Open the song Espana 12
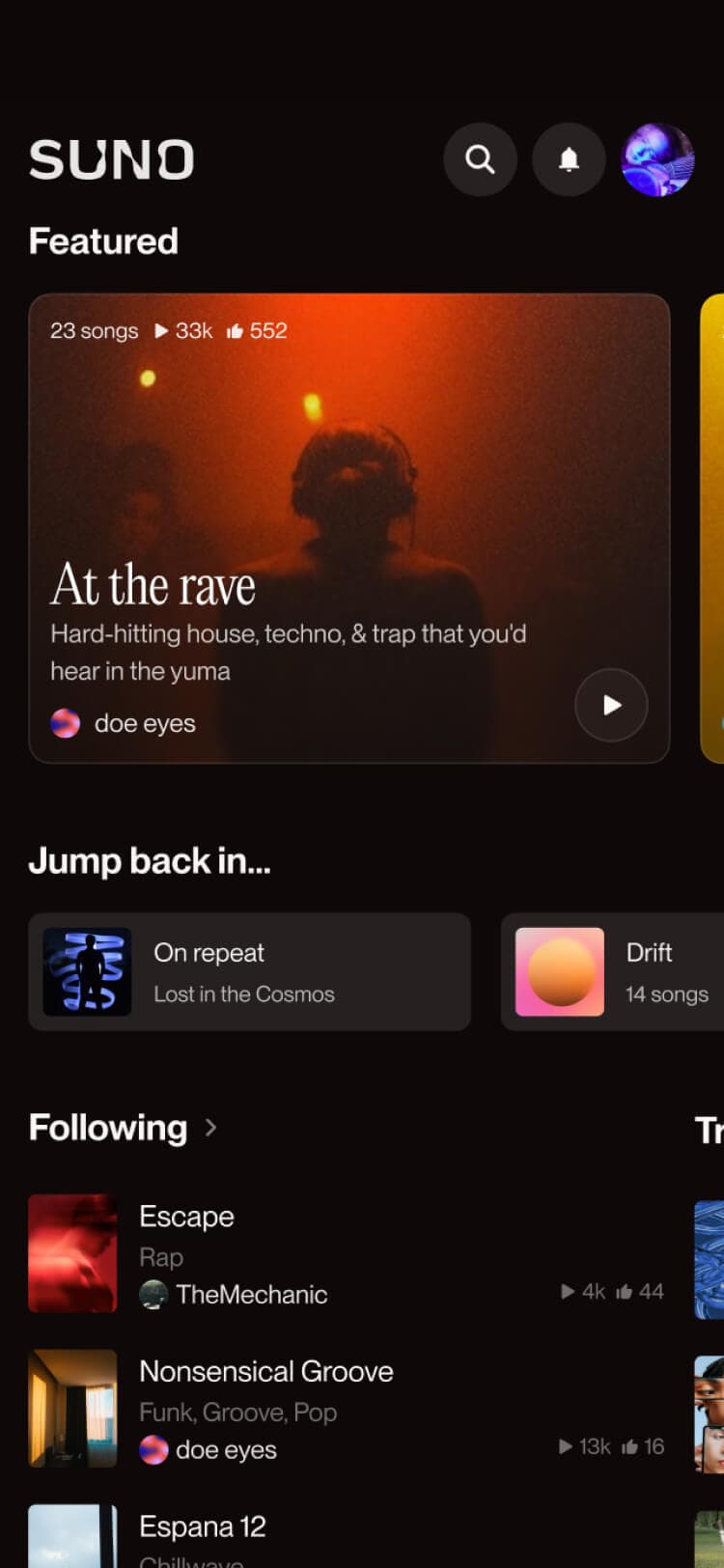Image resolution: width=724 pixels, height=1568 pixels. tap(202, 1526)
